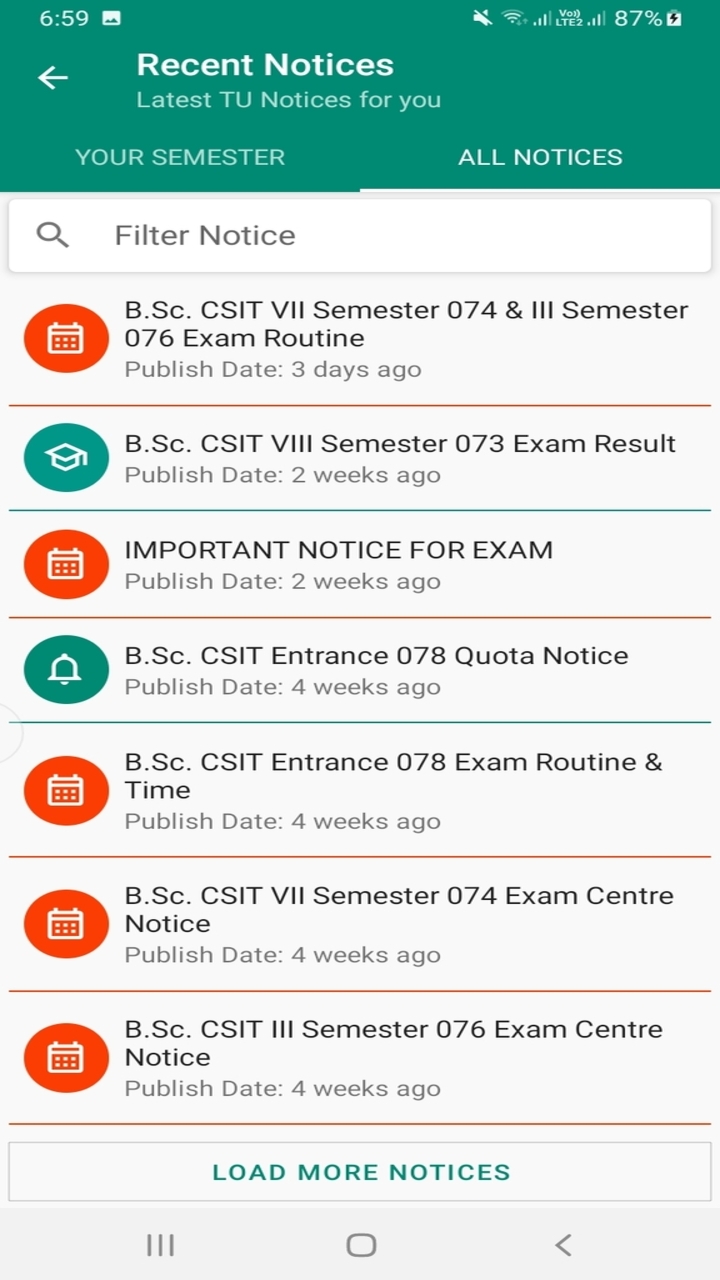Select the graduation cap icon on exam result notice

pyautogui.click(x=65, y=457)
